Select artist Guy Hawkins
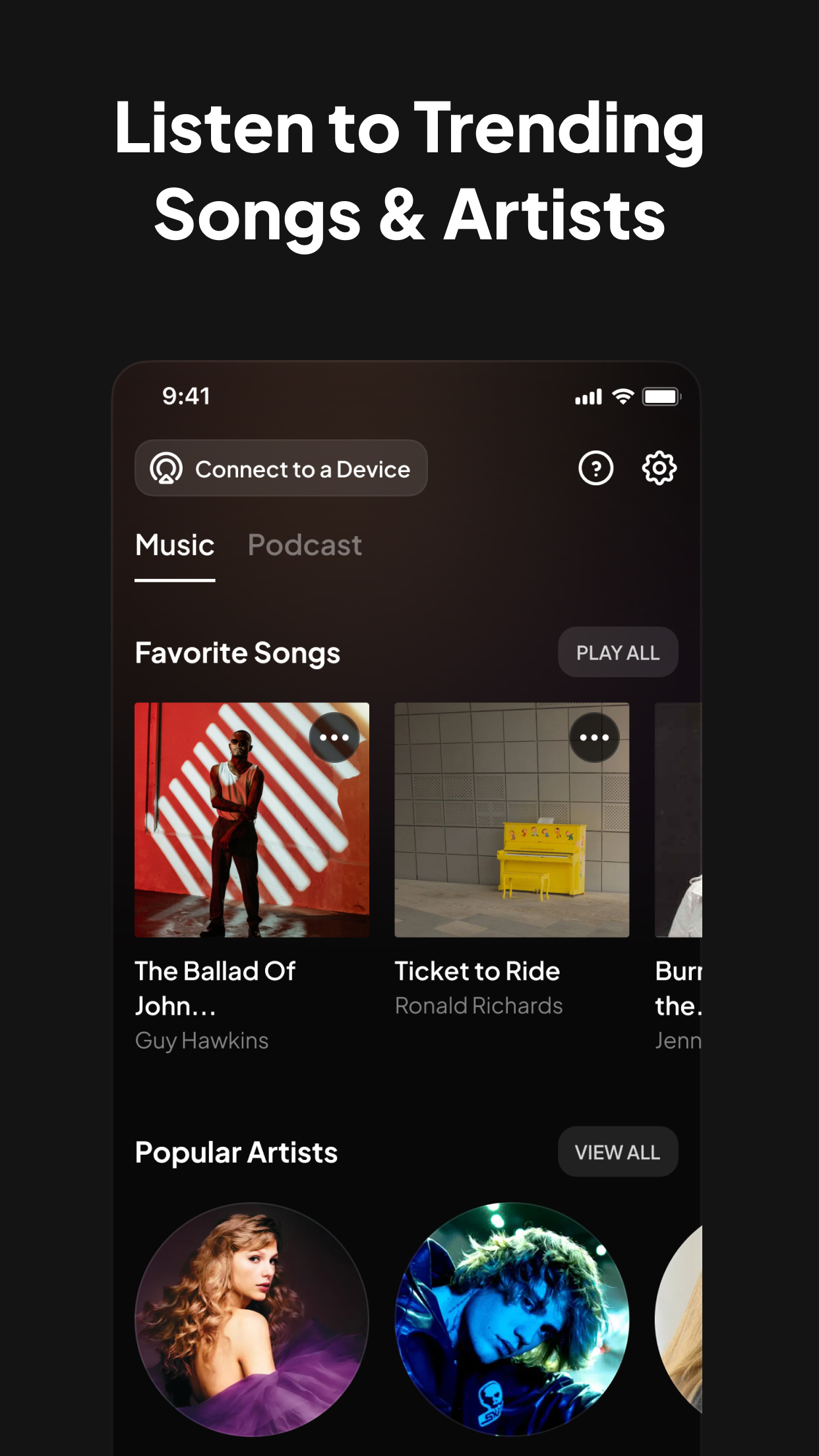Image resolution: width=819 pixels, height=1456 pixels. (x=202, y=1041)
